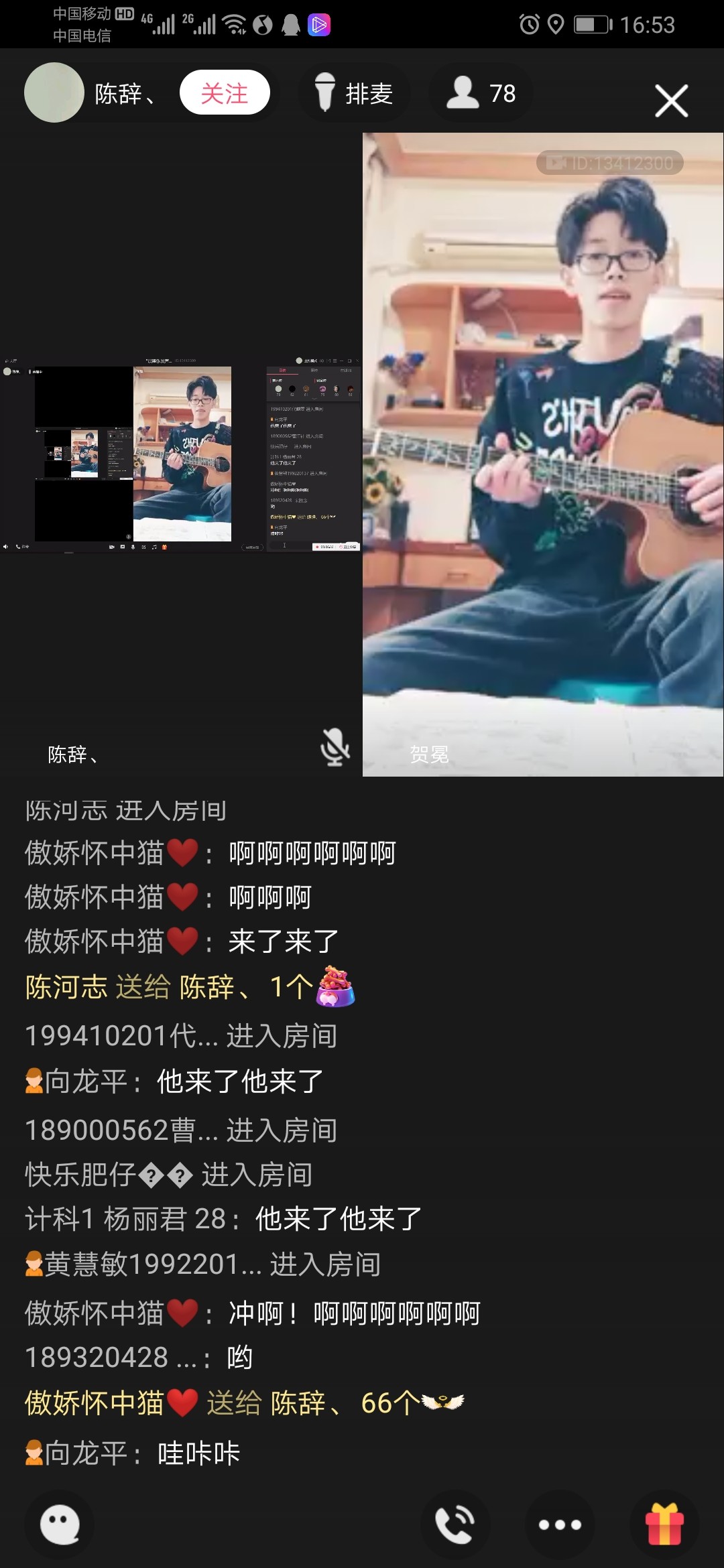The height and width of the screenshot is (1568, 724).
Task: Open the more options dots
Action: click(560, 1524)
